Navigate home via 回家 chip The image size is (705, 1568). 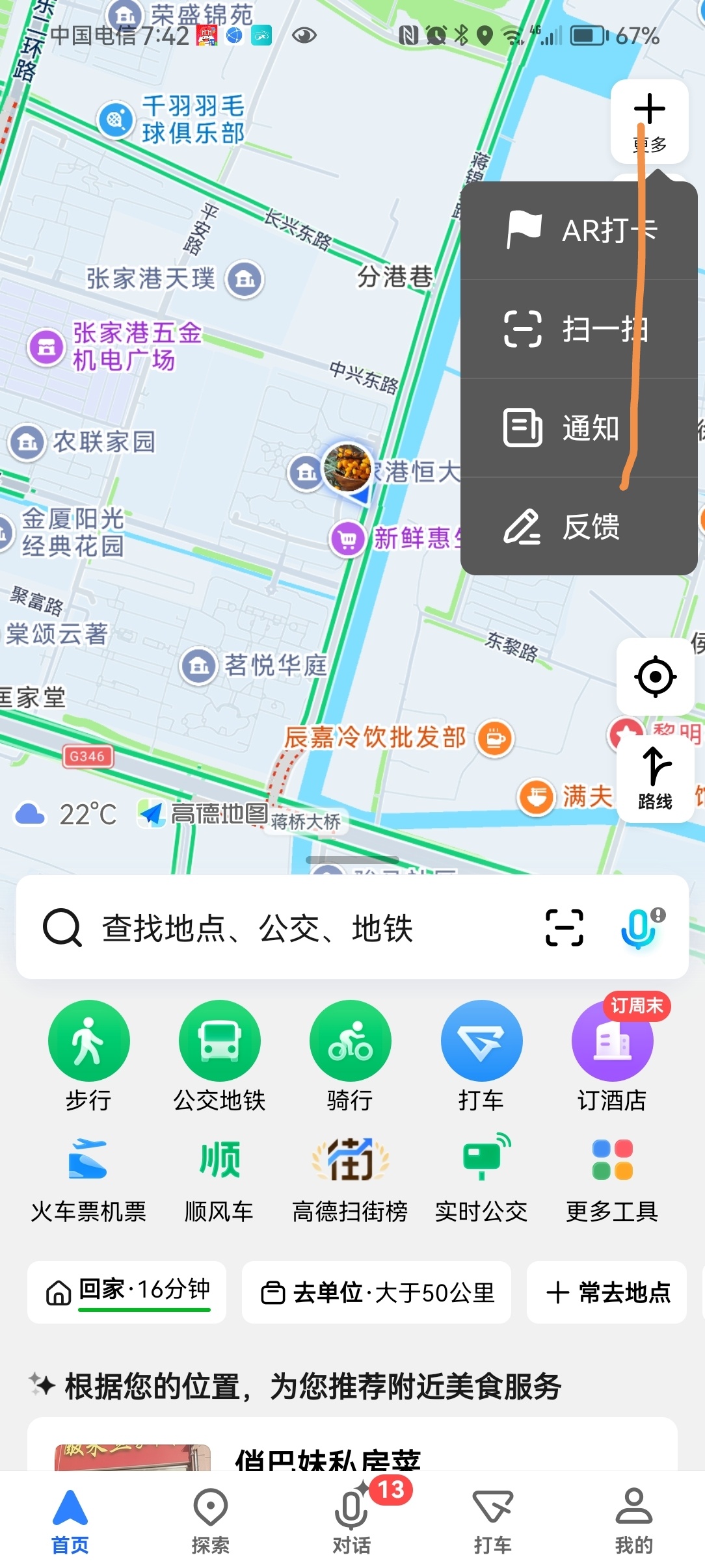pyautogui.click(x=127, y=1292)
